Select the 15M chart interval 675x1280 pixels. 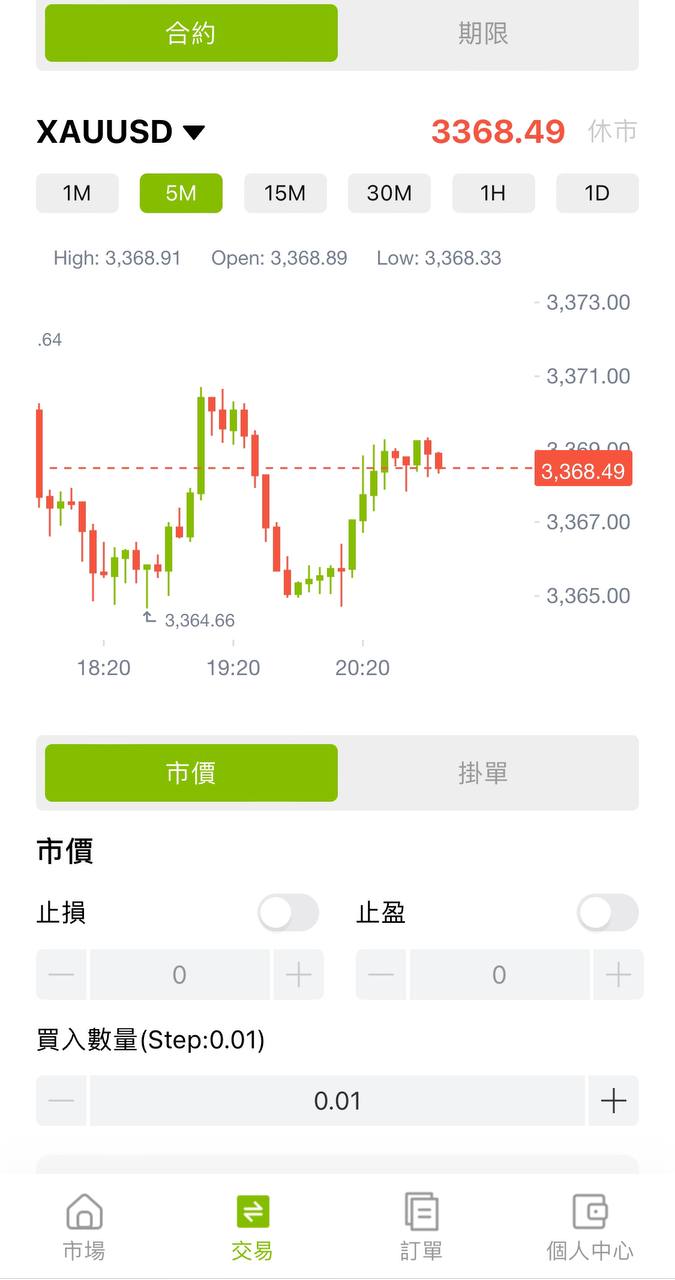click(285, 193)
